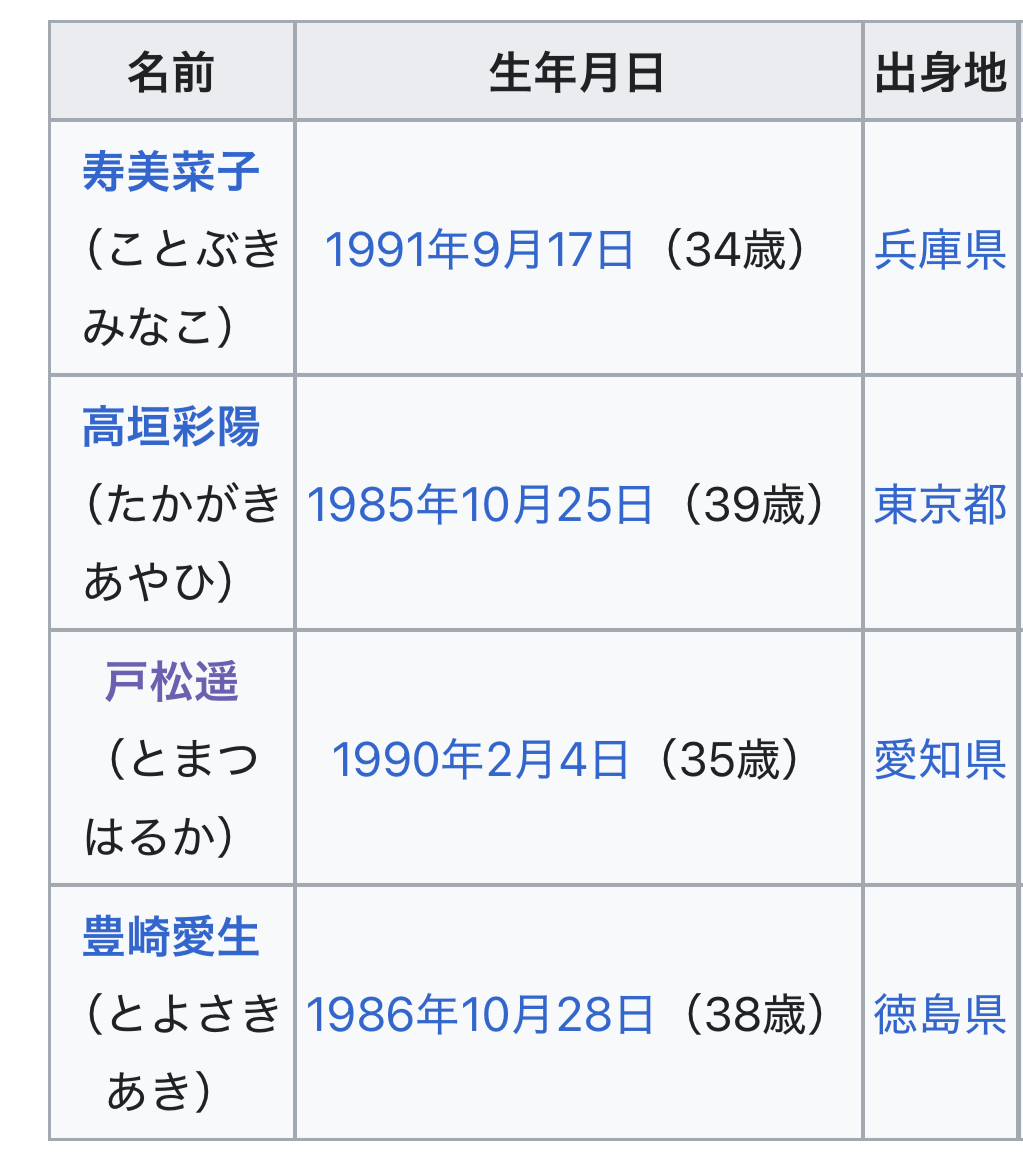View the 徳島県 page

pyautogui.click(x=940, y=1014)
